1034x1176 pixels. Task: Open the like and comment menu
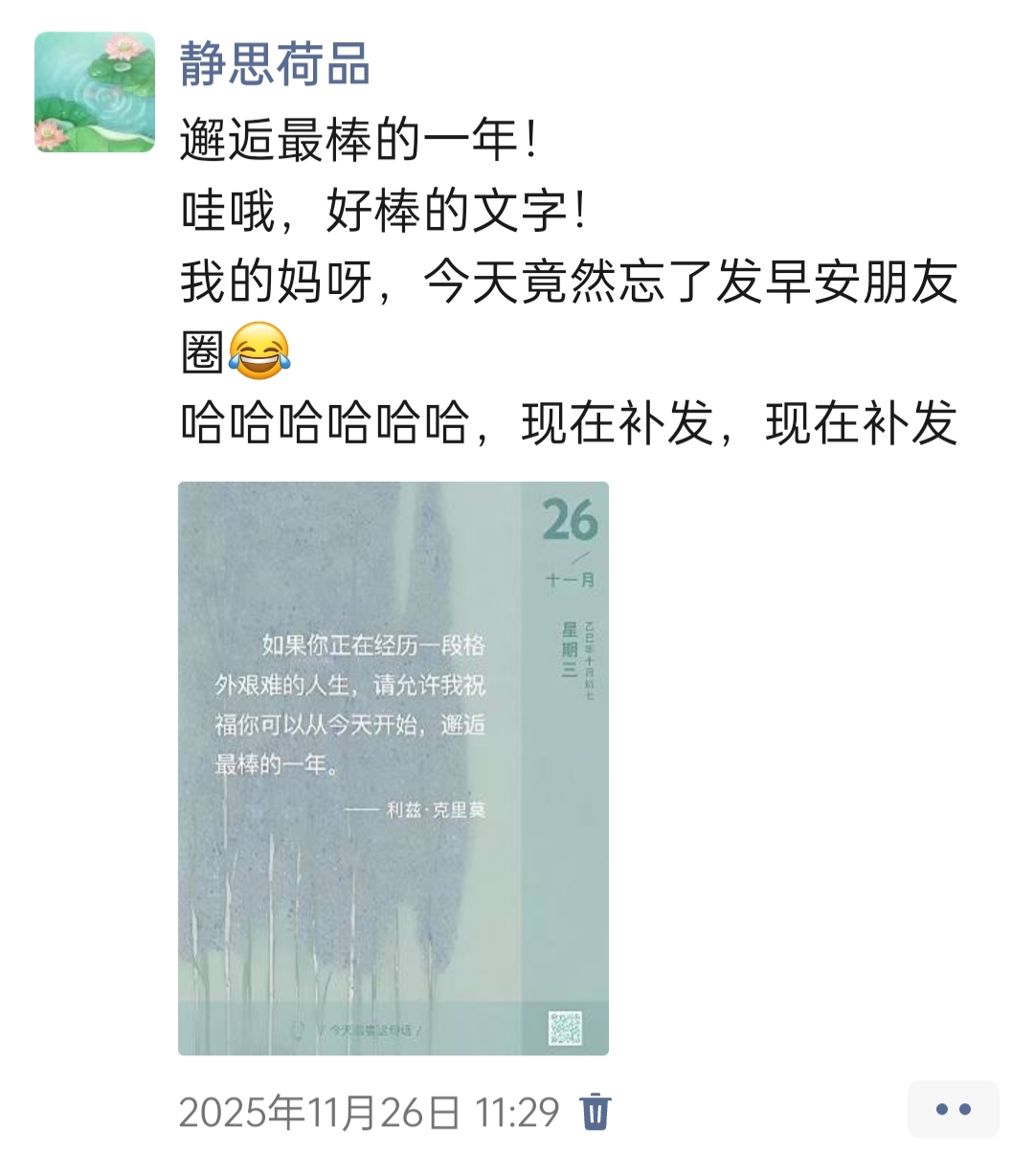pos(953,1110)
